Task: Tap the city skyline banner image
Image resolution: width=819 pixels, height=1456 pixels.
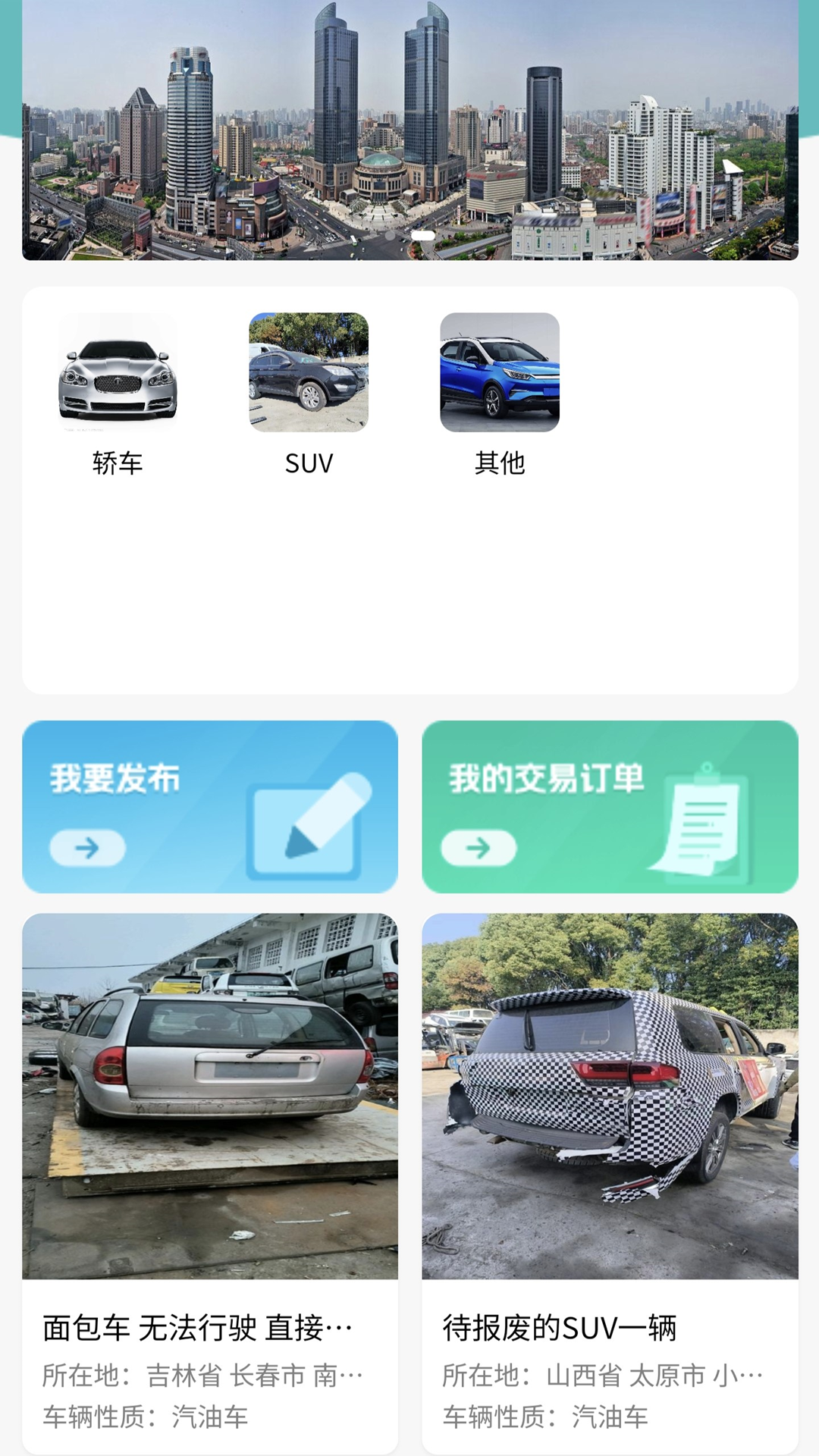Action: pos(409,129)
